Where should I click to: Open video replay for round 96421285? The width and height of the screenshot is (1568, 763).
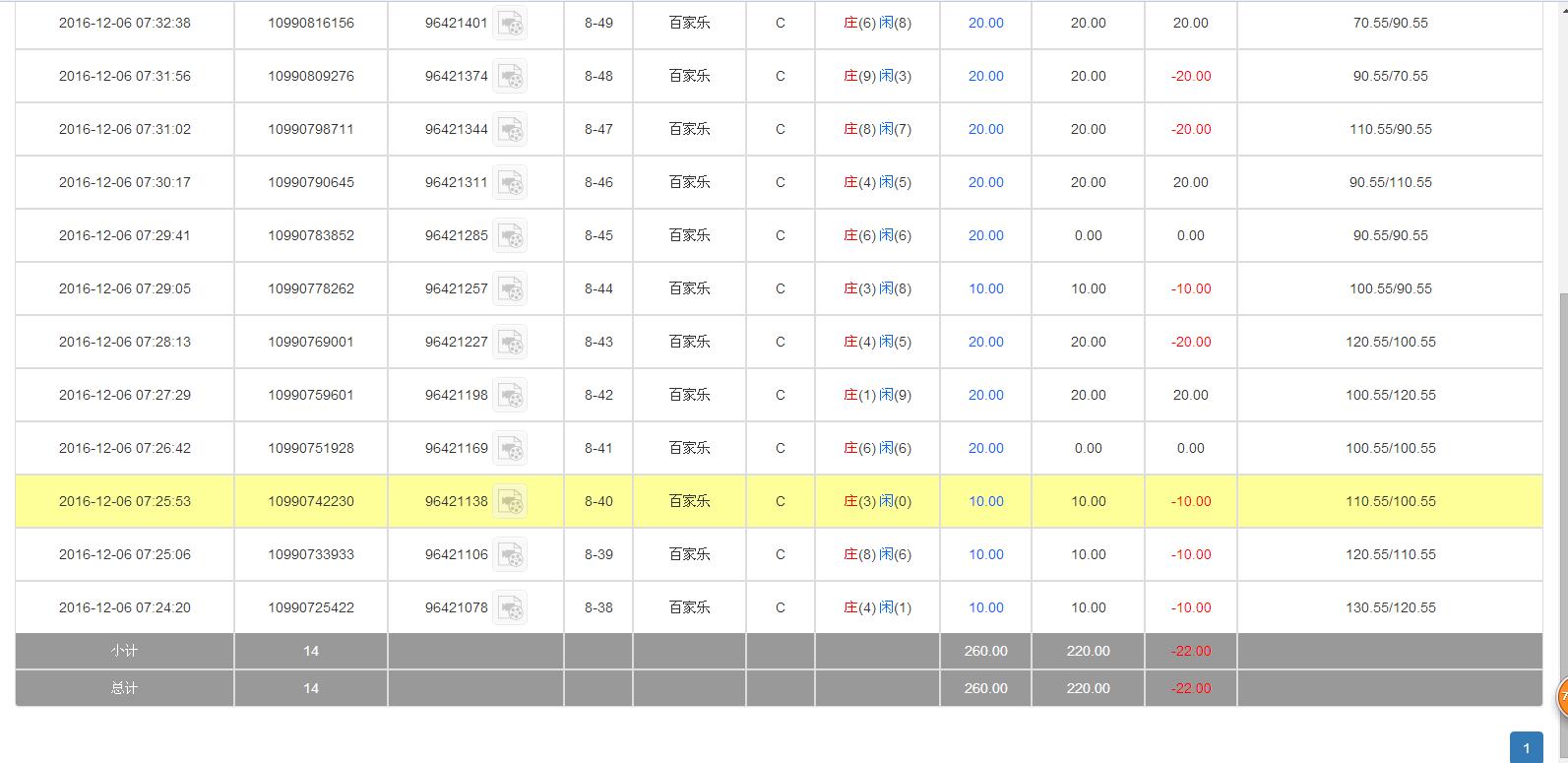point(510,235)
